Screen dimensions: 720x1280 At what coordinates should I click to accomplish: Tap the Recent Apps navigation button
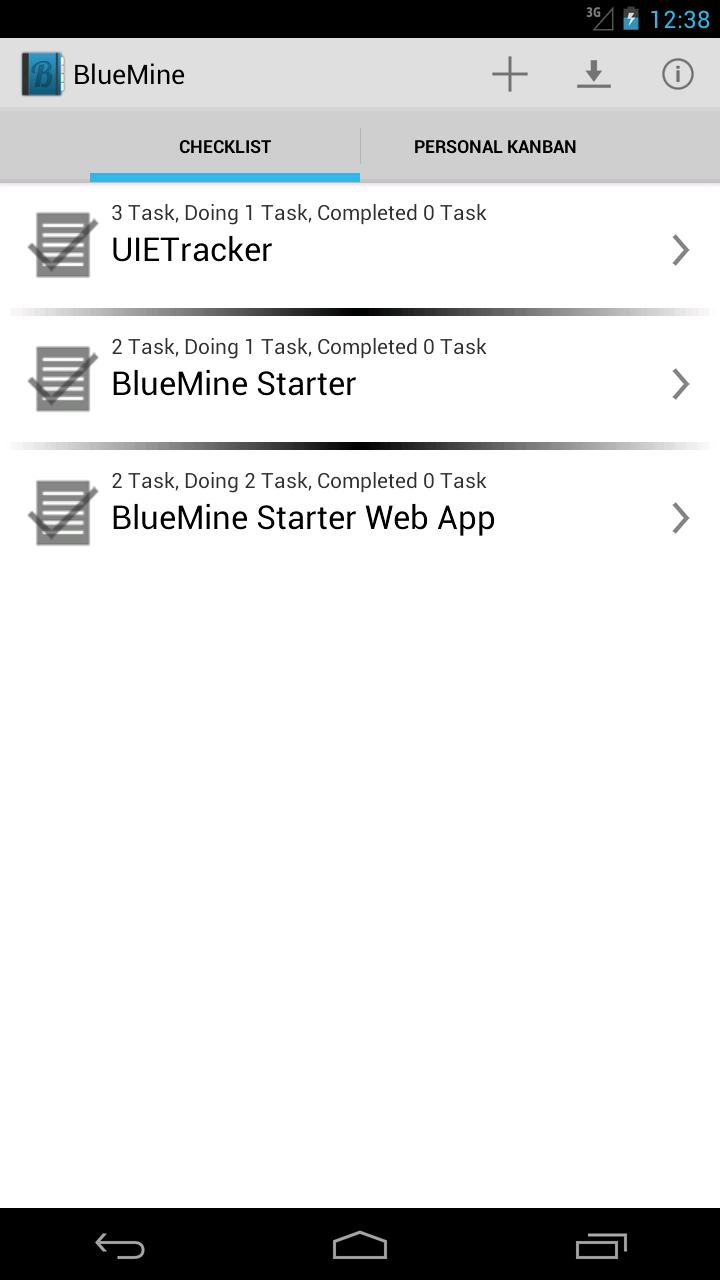(x=600, y=1245)
